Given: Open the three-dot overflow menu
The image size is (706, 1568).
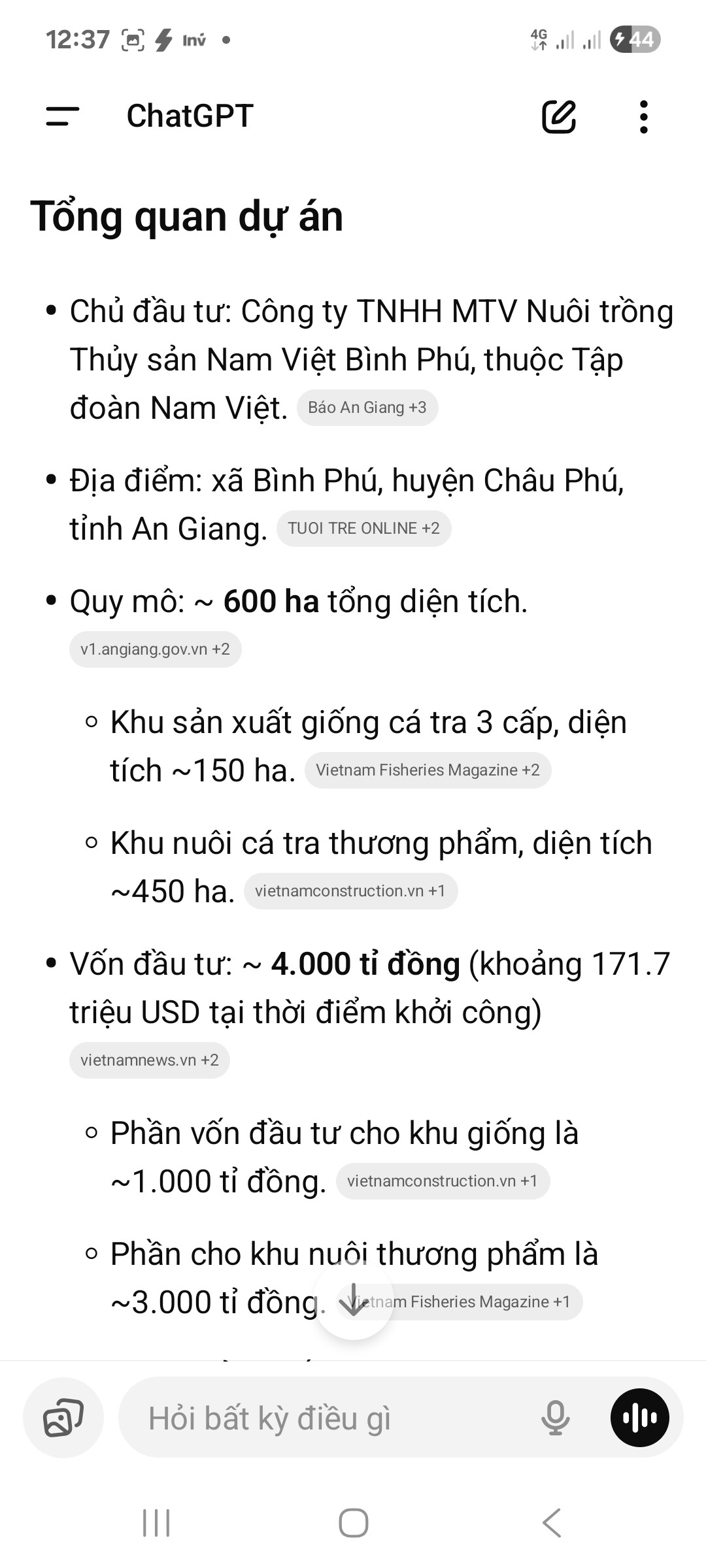Looking at the screenshot, I should pyautogui.click(x=644, y=117).
